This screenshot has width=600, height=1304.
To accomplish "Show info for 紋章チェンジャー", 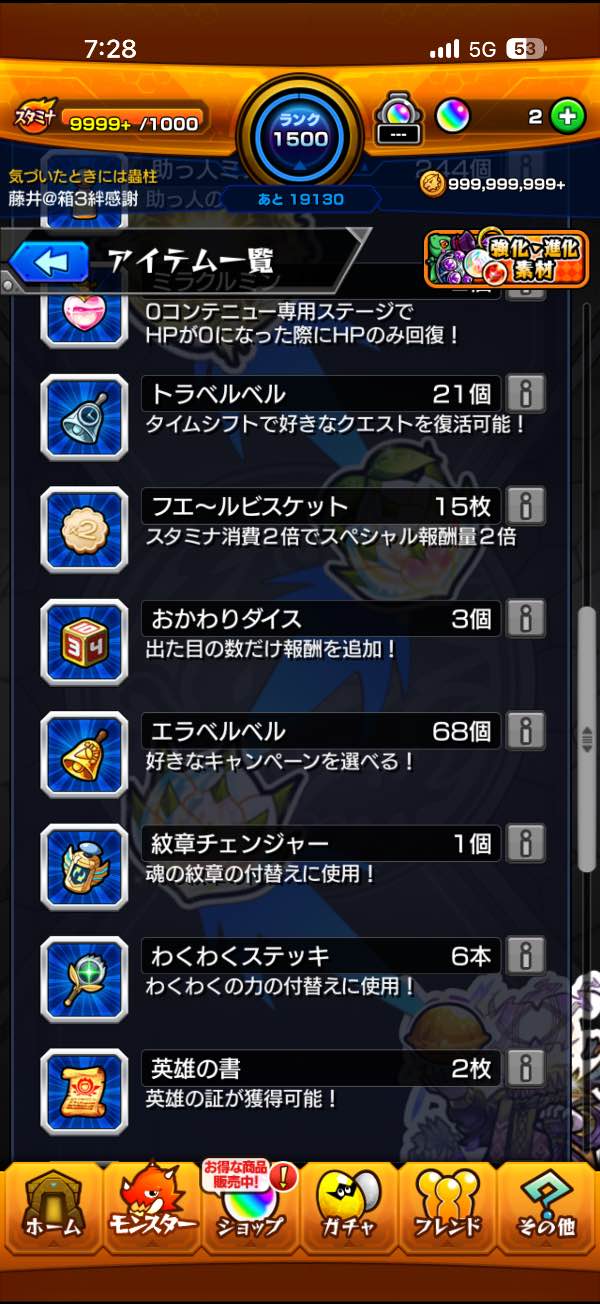I will [525, 844].
